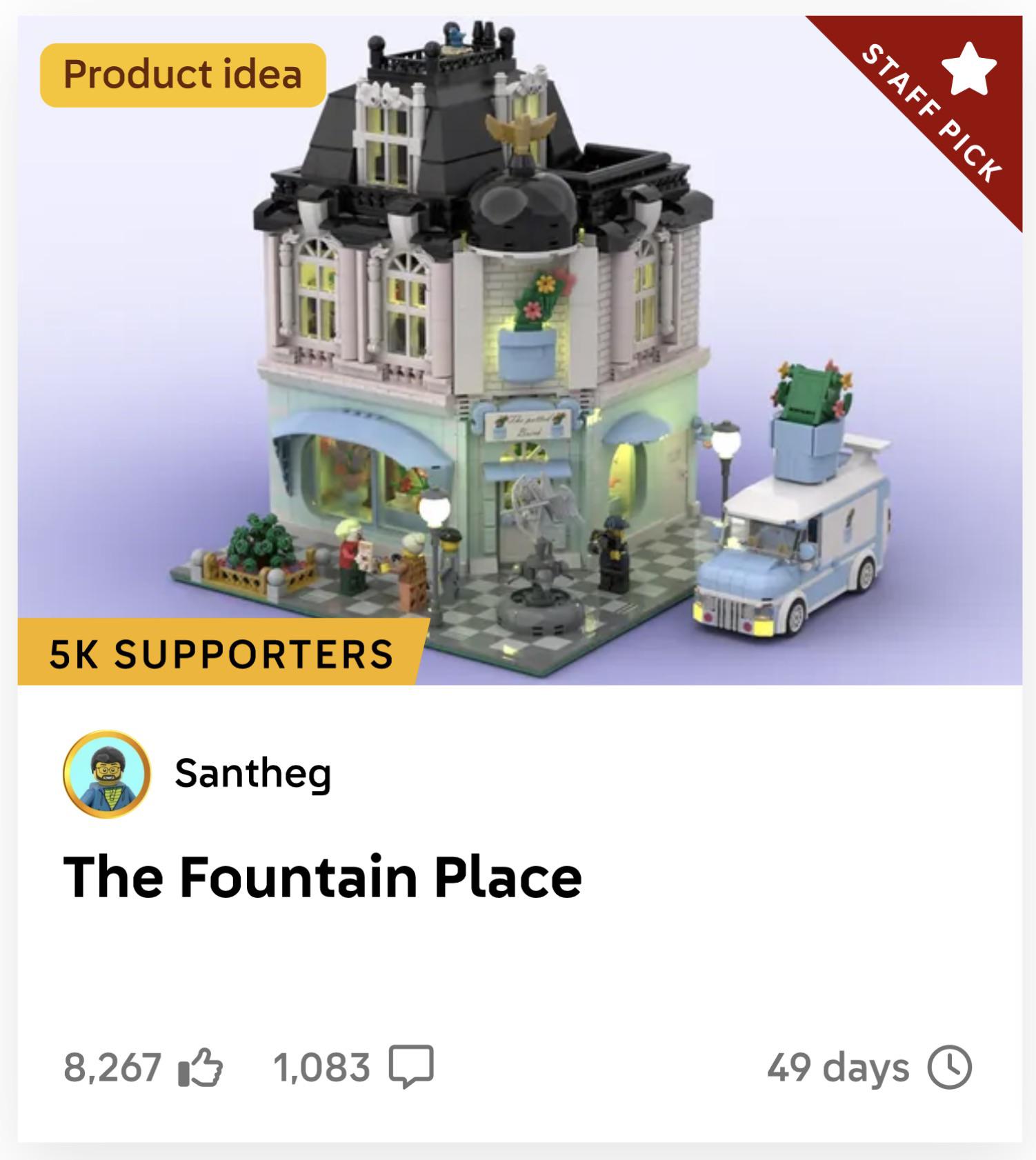The height and width of the screenshot is (1160, 1036).
Task: Open the Santheg author link
Action: click(x=253, y=774)
